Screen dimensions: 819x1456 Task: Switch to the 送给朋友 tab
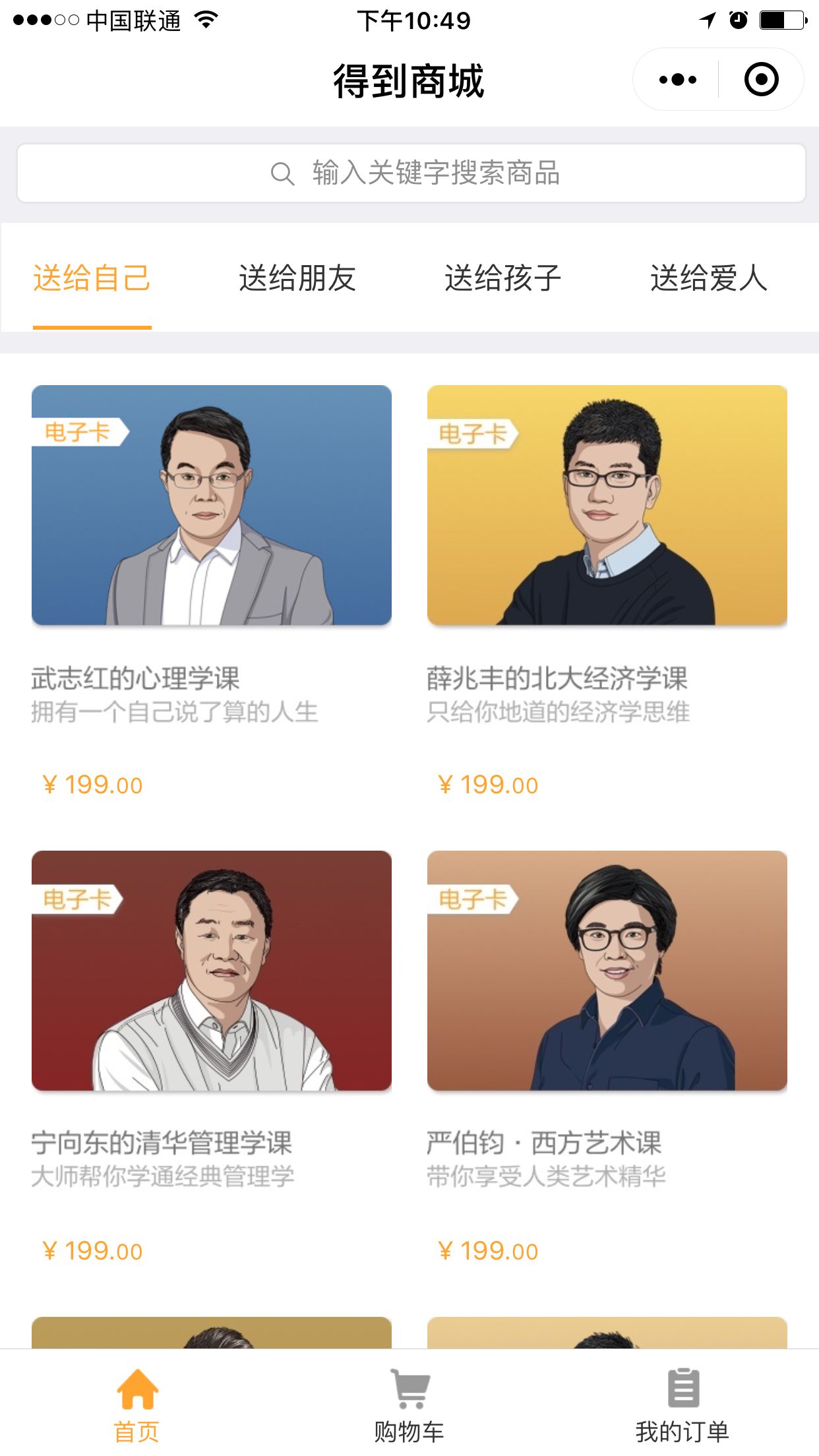297,278
